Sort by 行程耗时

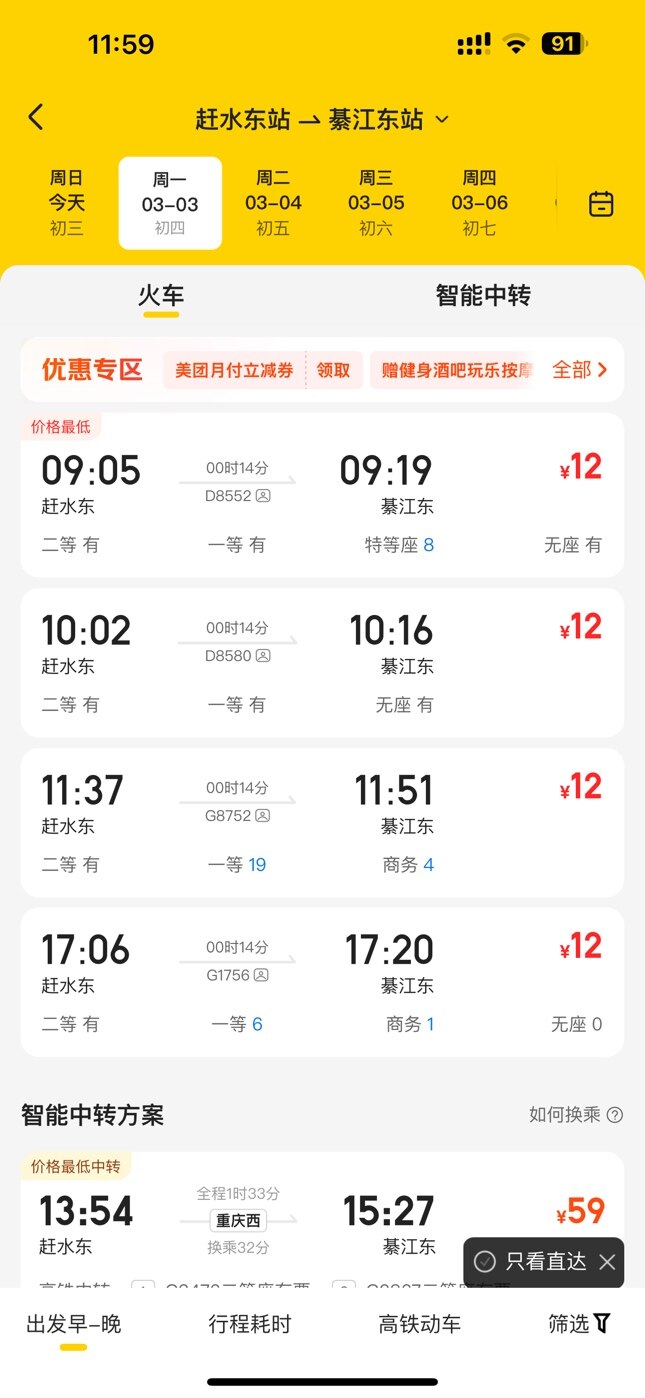coord(250,1324)
